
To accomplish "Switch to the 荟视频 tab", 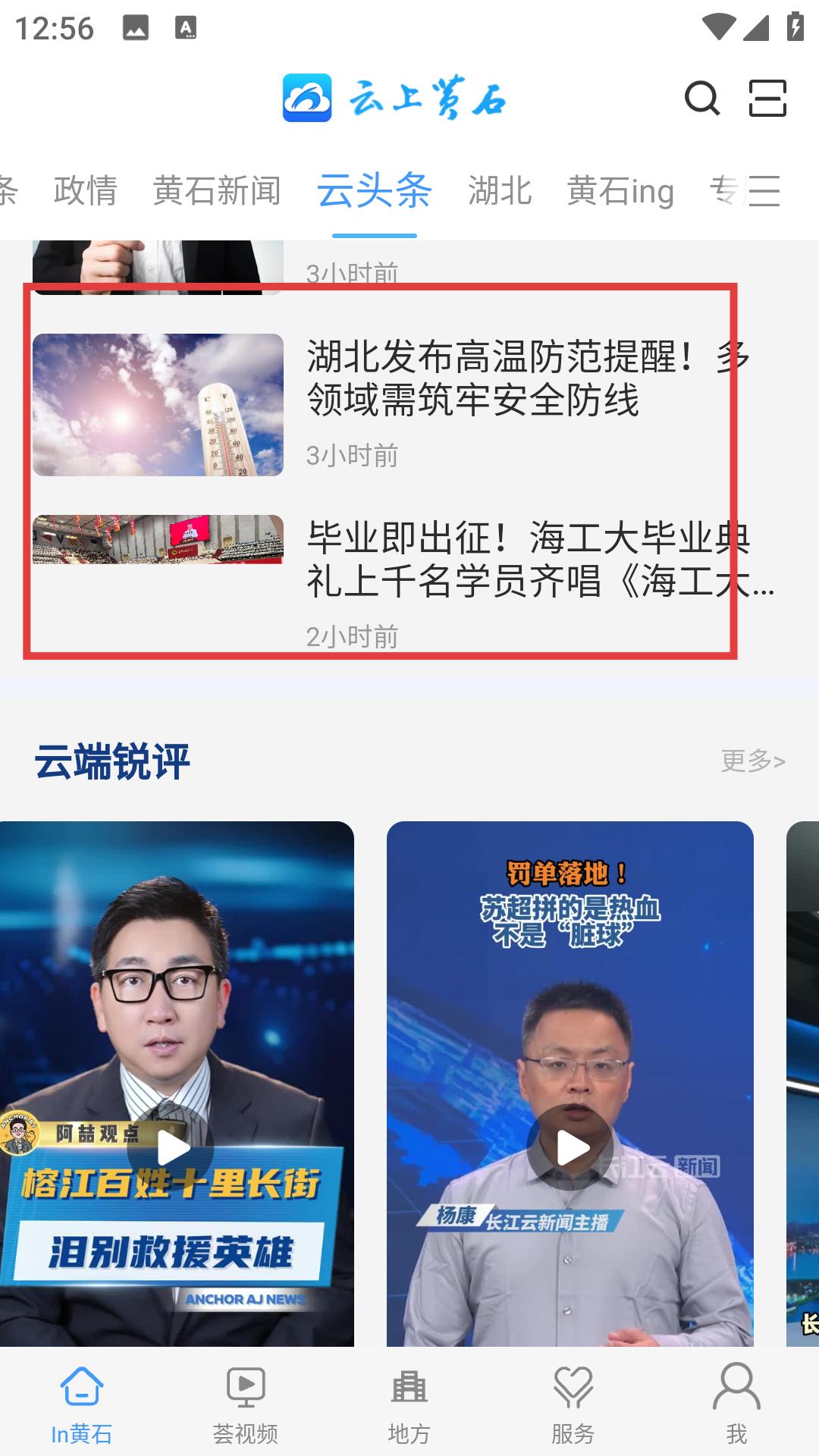I will point(246,1404).
